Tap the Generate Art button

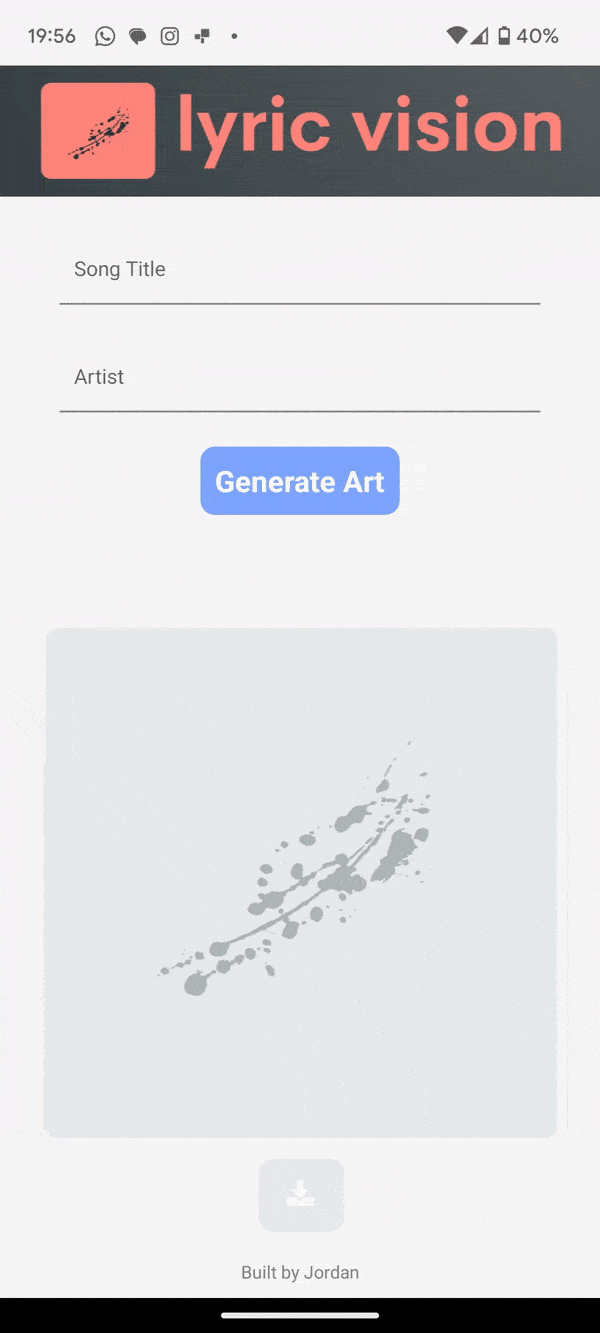pos(300,481)
